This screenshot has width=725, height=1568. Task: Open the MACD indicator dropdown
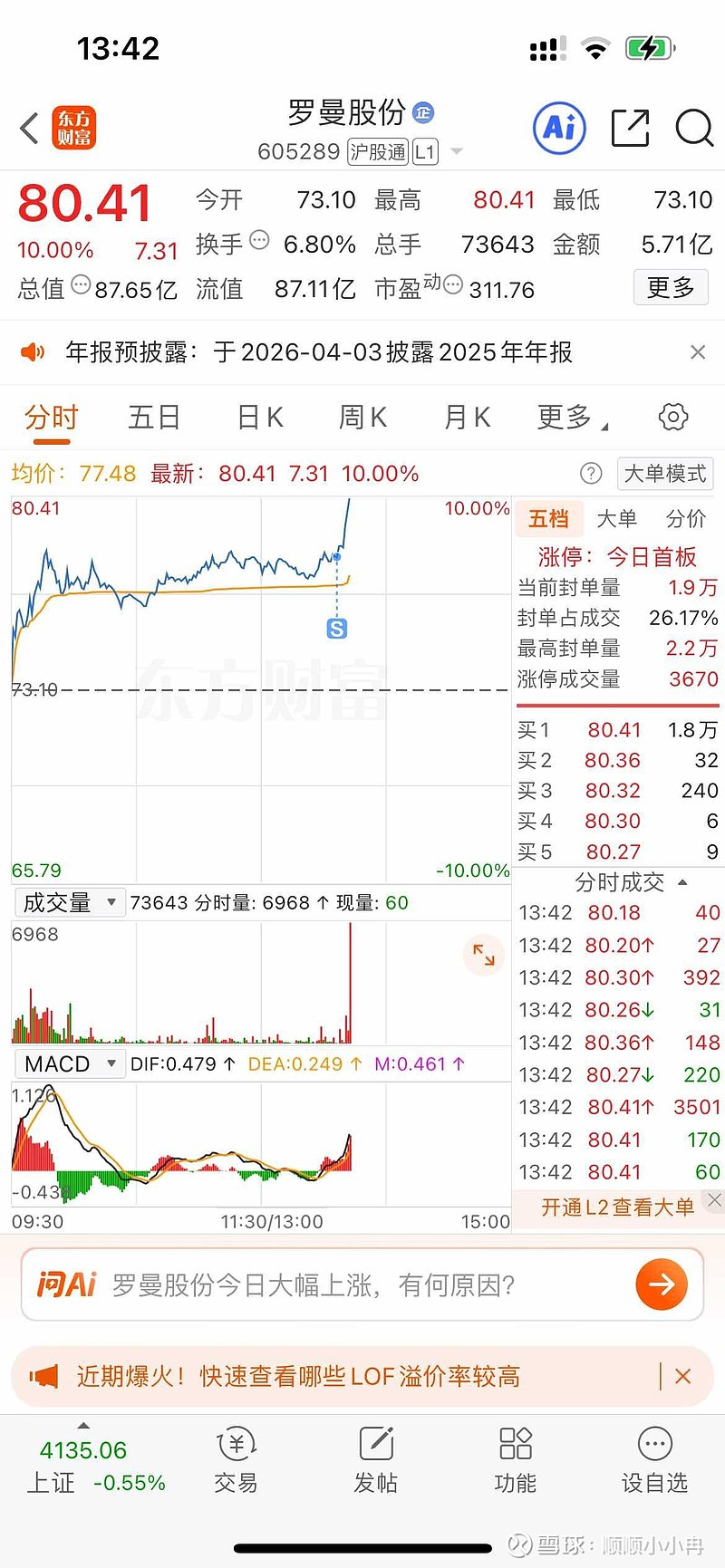(x=69, y=1063)
